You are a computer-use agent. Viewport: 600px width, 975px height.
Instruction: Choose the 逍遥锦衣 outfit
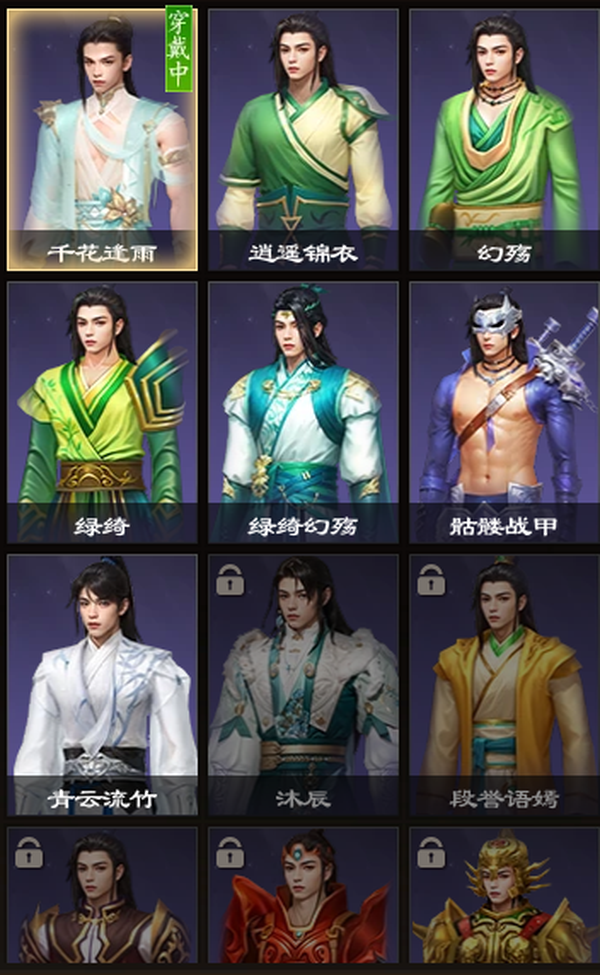pos(303,140)
